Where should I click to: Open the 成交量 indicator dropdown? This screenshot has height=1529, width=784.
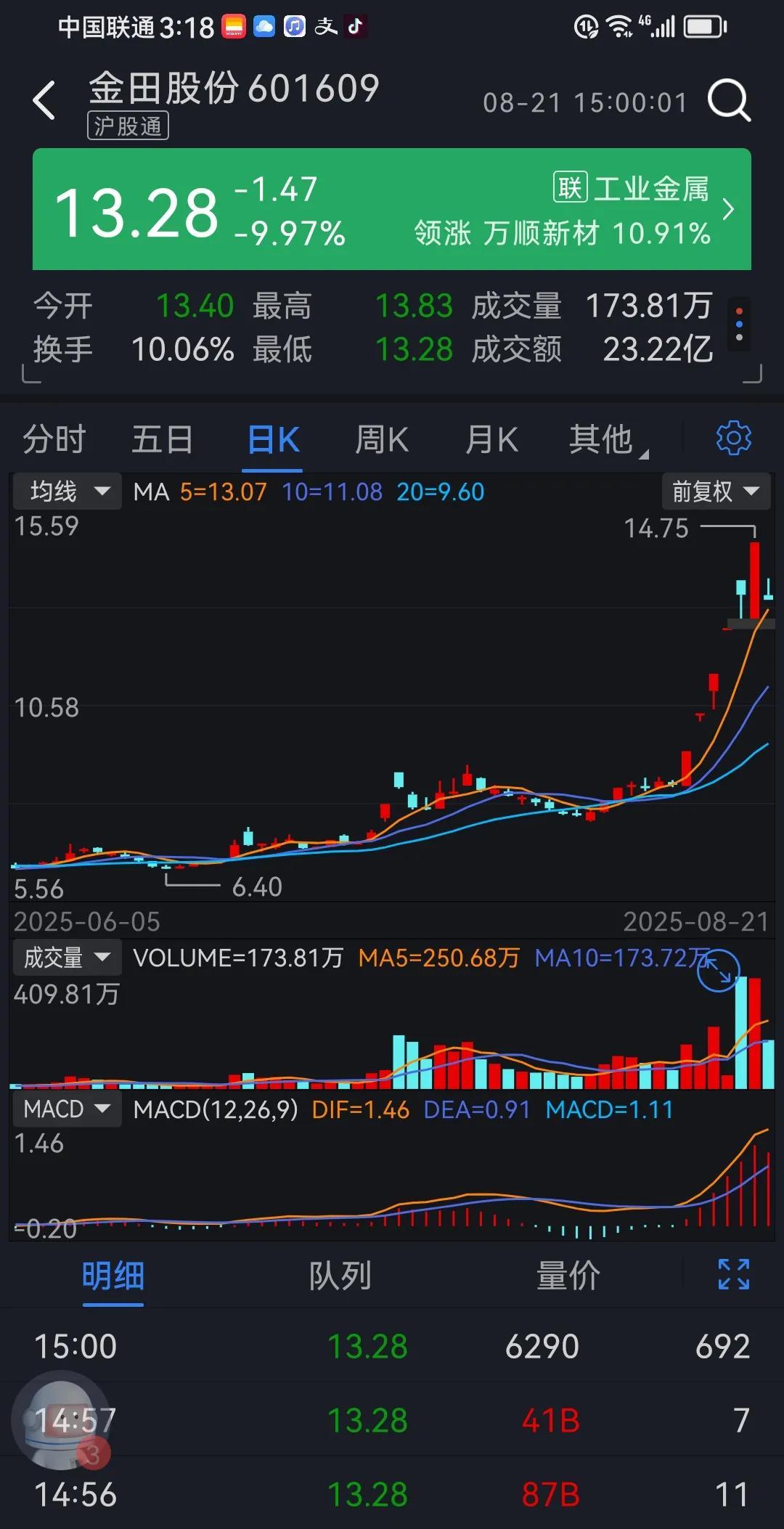pos(67,958)
